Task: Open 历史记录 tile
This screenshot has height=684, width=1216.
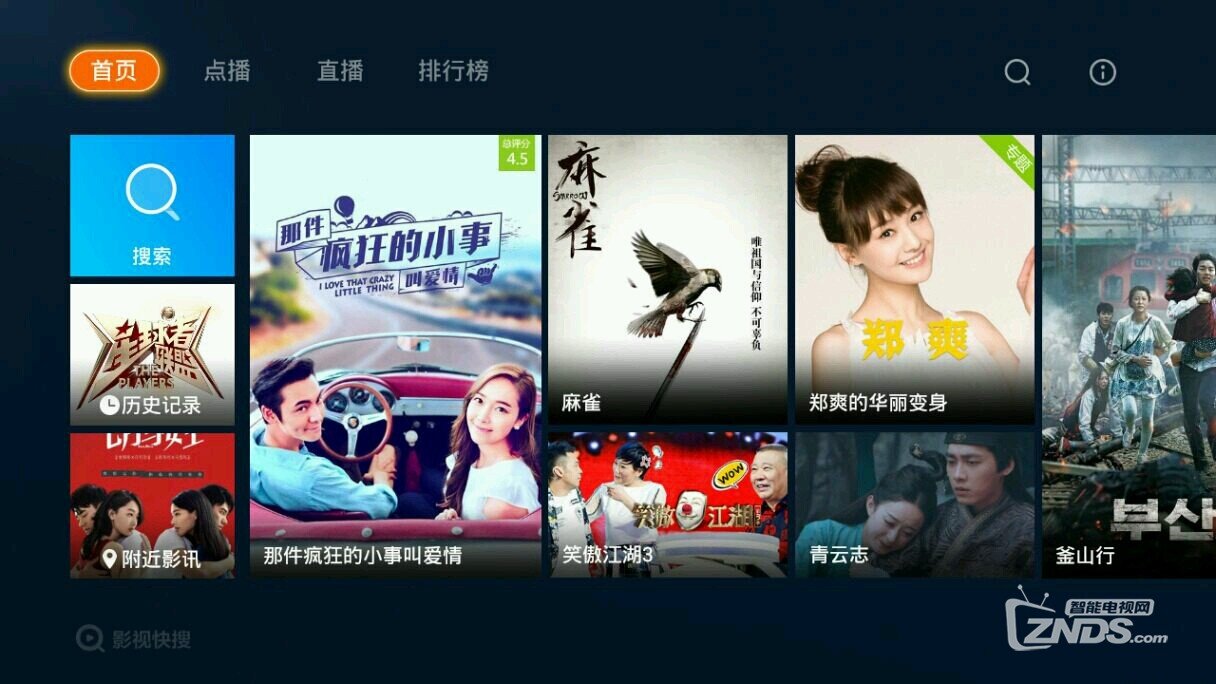Action: coord(152,355)
